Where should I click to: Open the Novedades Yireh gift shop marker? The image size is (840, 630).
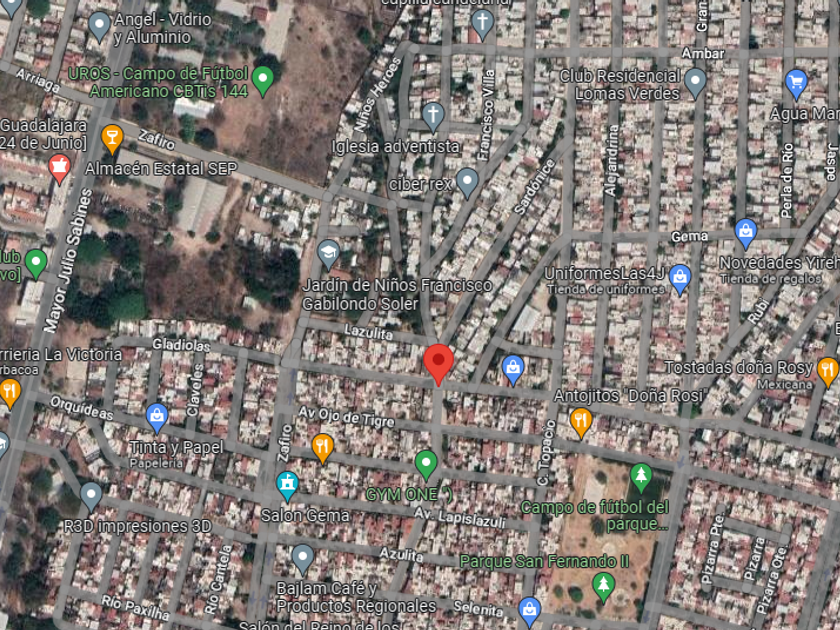click(x=745, y=232)
